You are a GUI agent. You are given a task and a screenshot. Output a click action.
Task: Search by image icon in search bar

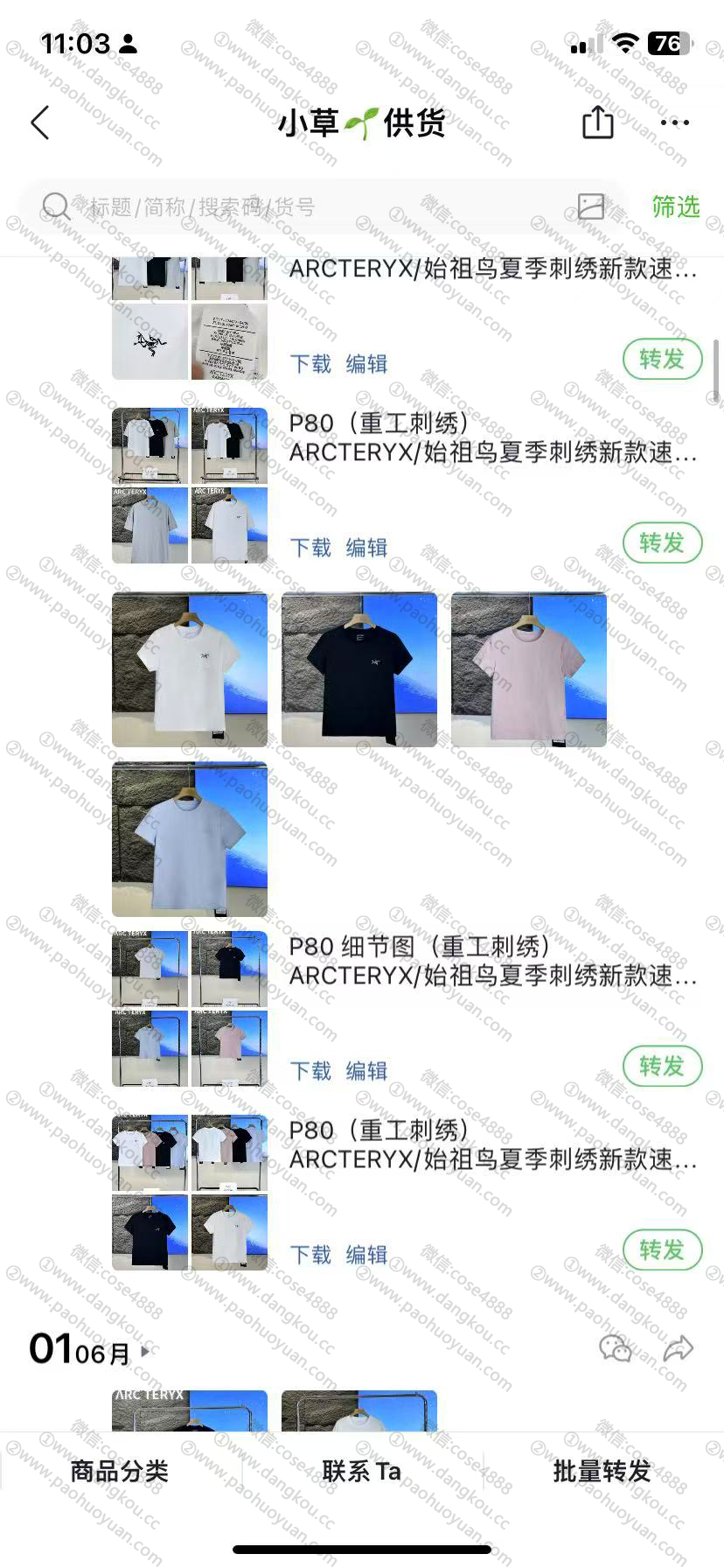pos(591,207)
